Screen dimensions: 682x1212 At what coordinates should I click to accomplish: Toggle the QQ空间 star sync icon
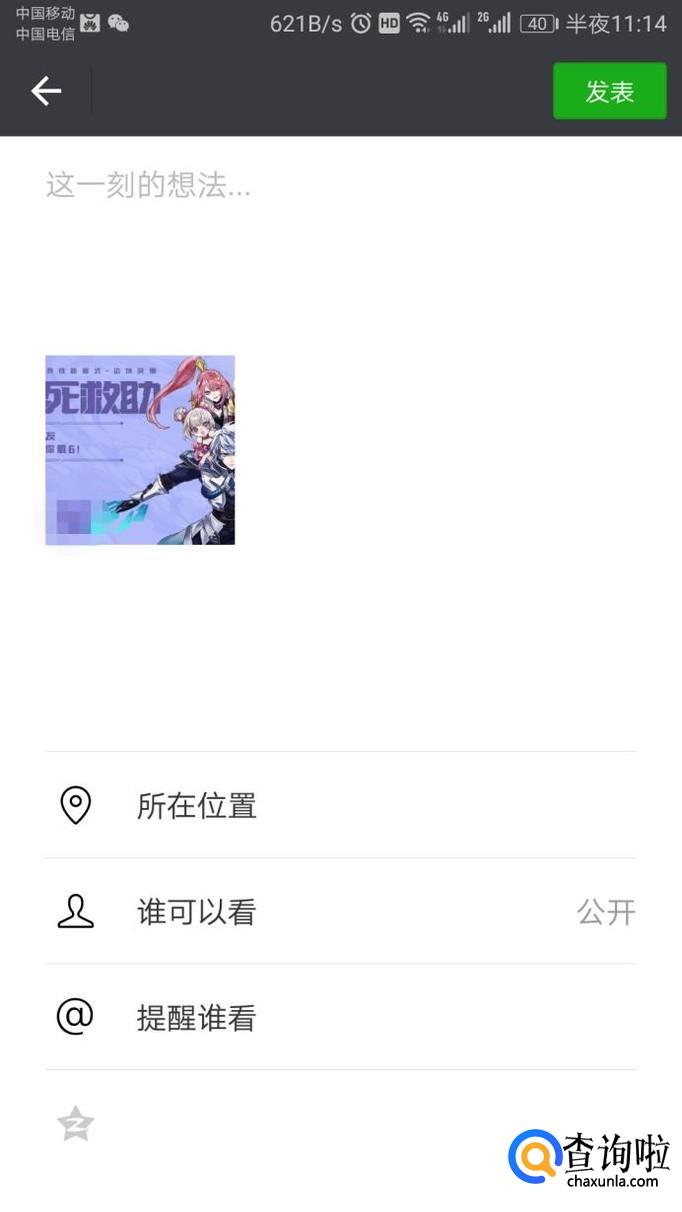(x=76, y=1124)
